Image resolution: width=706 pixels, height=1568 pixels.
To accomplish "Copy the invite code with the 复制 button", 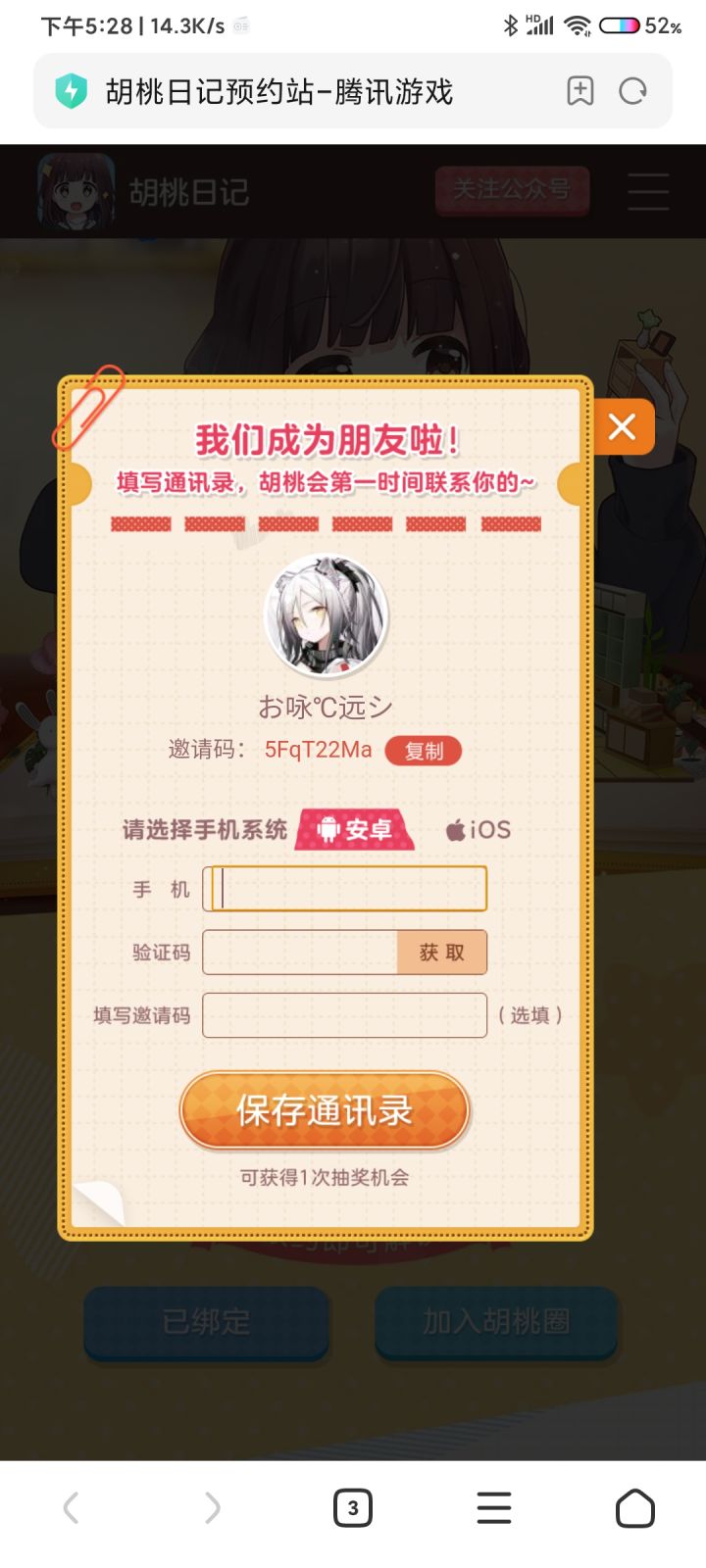I will pyautogui.click(x=423, y=750).
